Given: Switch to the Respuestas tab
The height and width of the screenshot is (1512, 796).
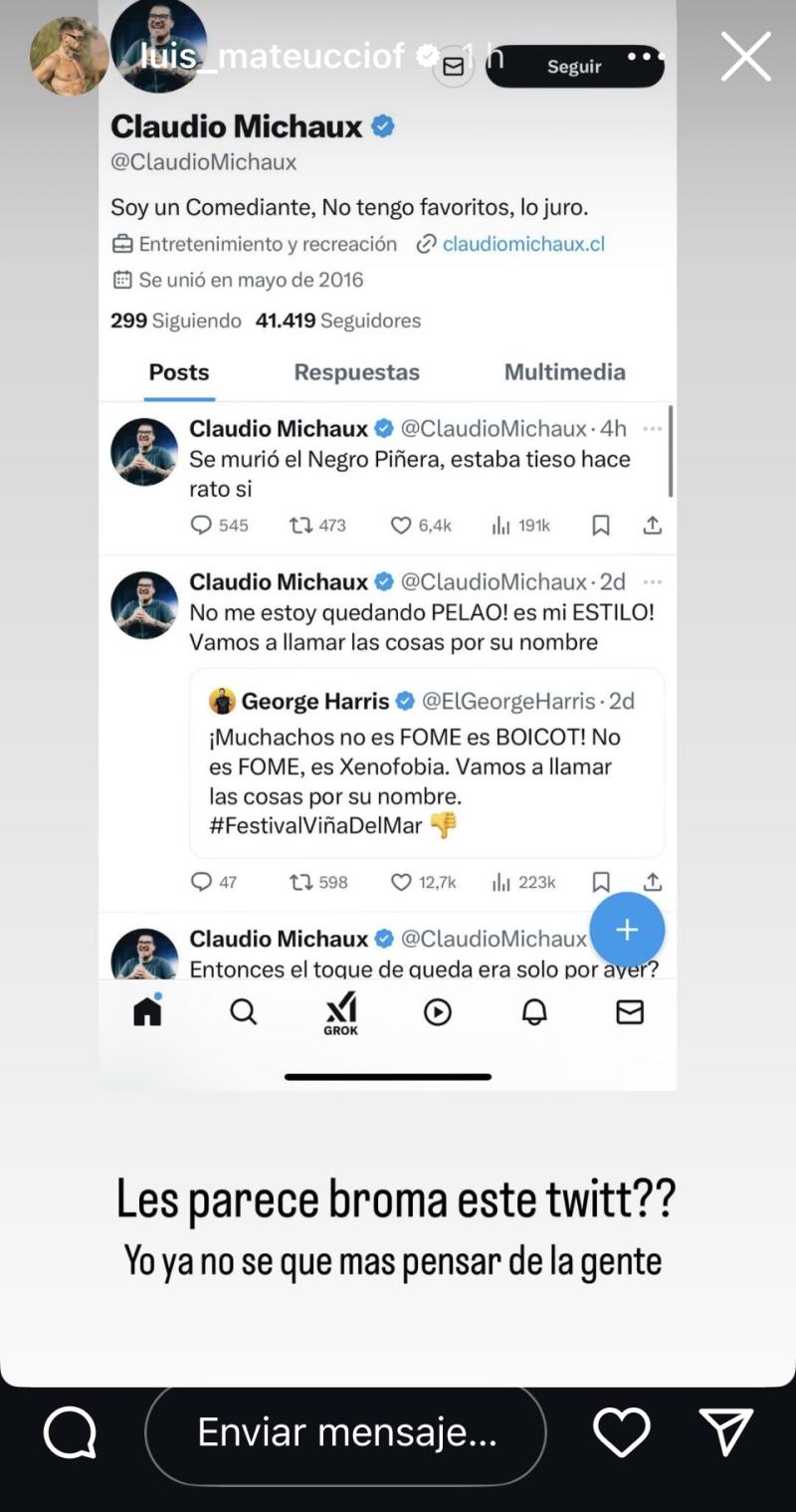Looking at the screenshot, I should [356, 372].
